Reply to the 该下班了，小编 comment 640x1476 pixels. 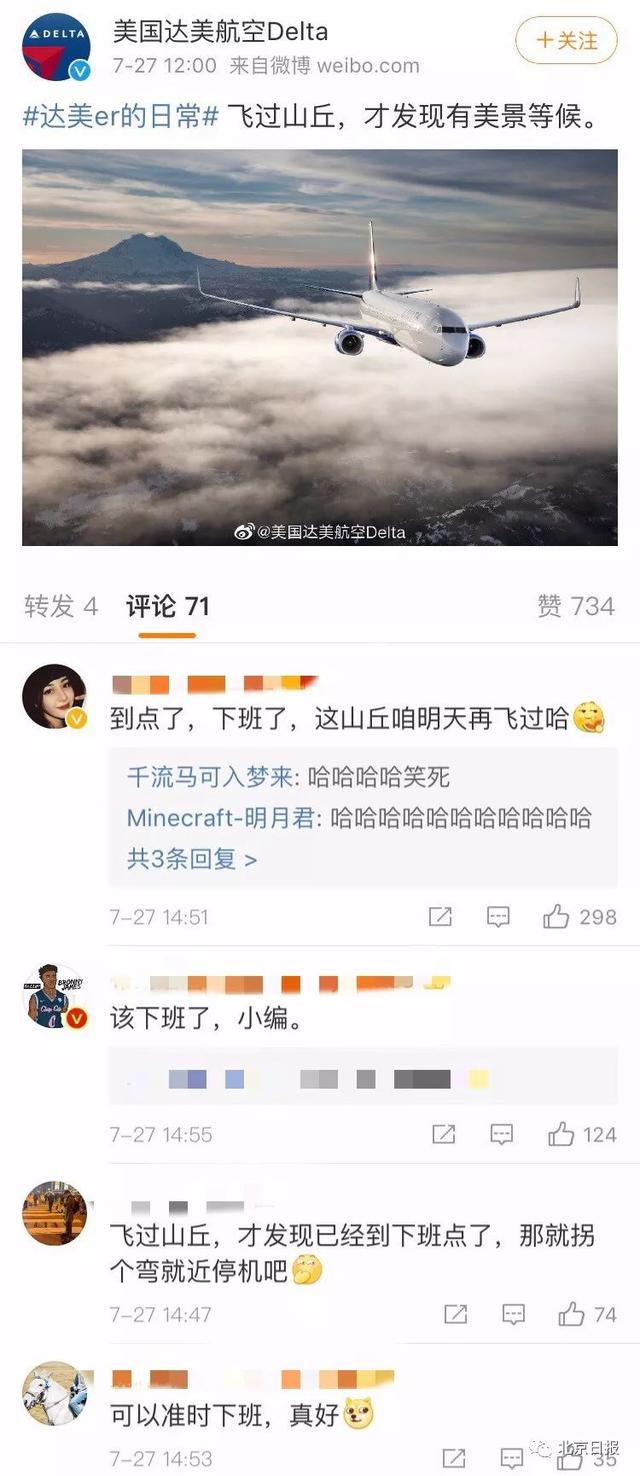click(x=502, y=1134)
